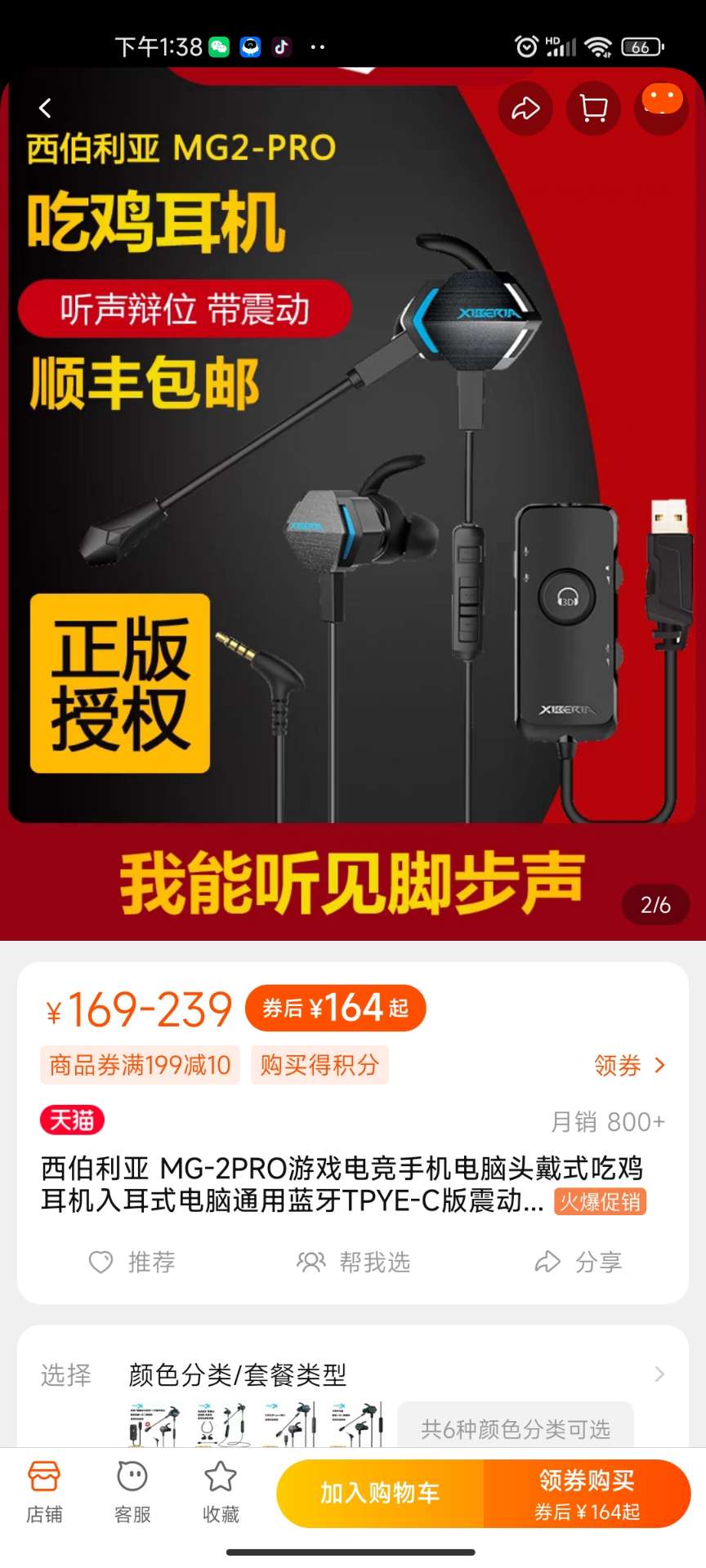The width and height of the screenshot is (706, 1568).
Task: Open the shopping cart icon
Action: pyautogui.click(x=593, y=109)
